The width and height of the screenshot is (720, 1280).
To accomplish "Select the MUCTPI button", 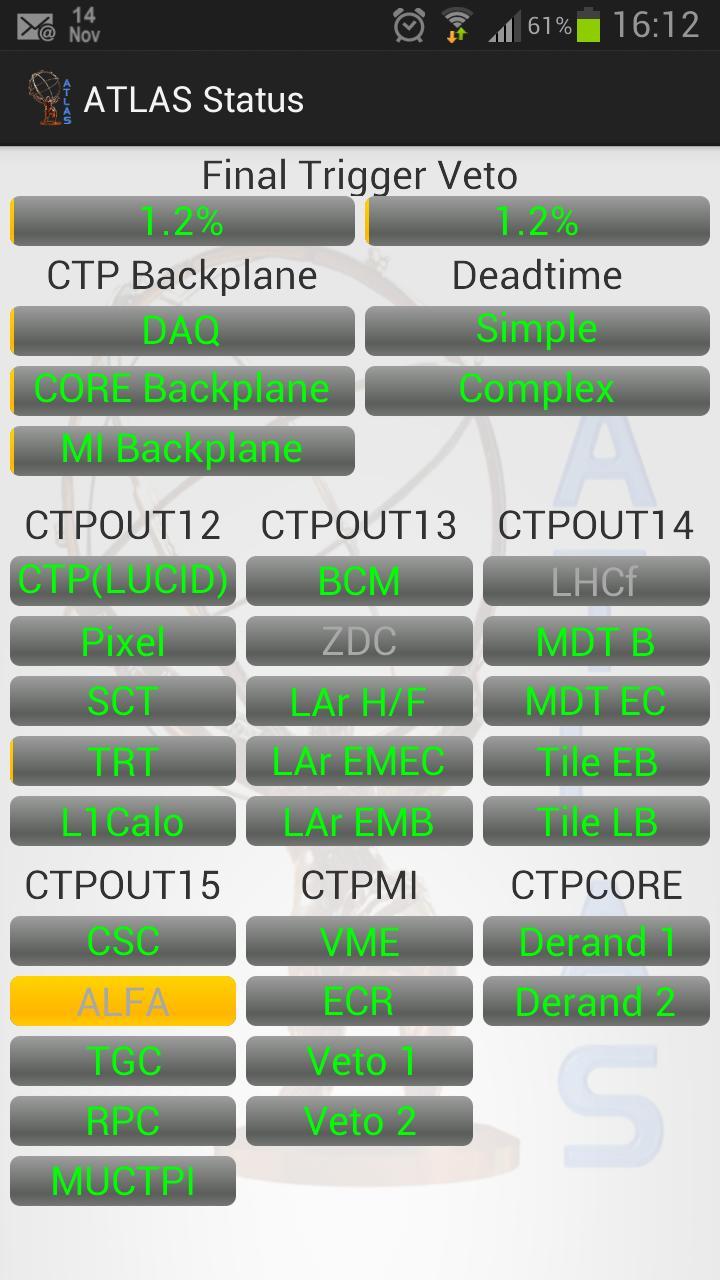I will pyautogui.click(x=123, y=1181).
